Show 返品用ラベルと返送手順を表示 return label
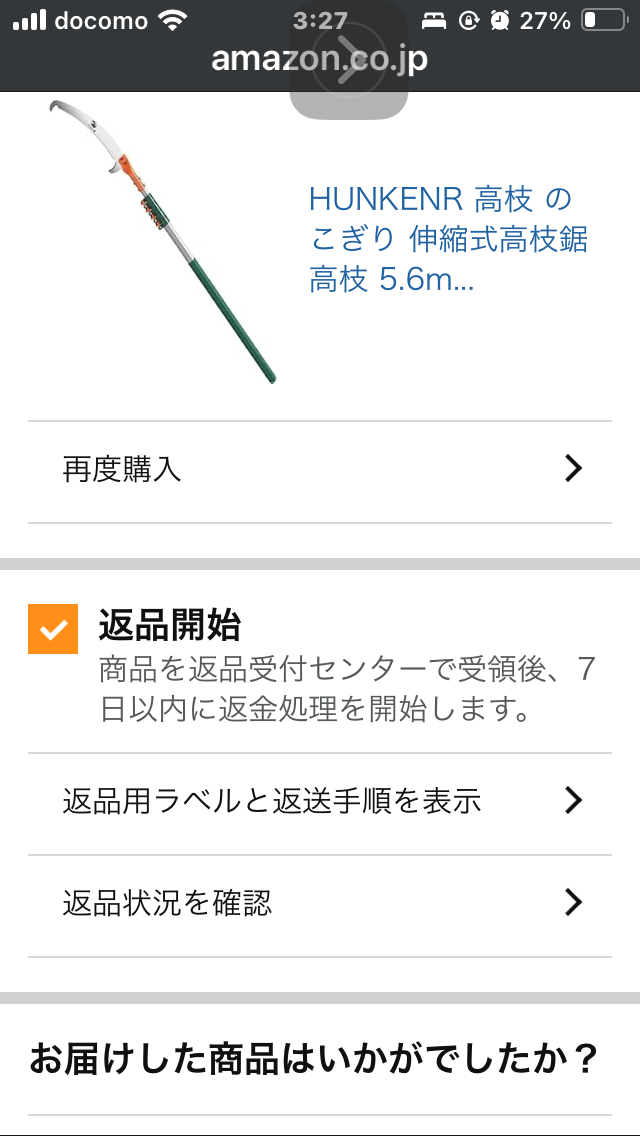This screenshot has width=640, height=1136. click(x=320, y=802)
